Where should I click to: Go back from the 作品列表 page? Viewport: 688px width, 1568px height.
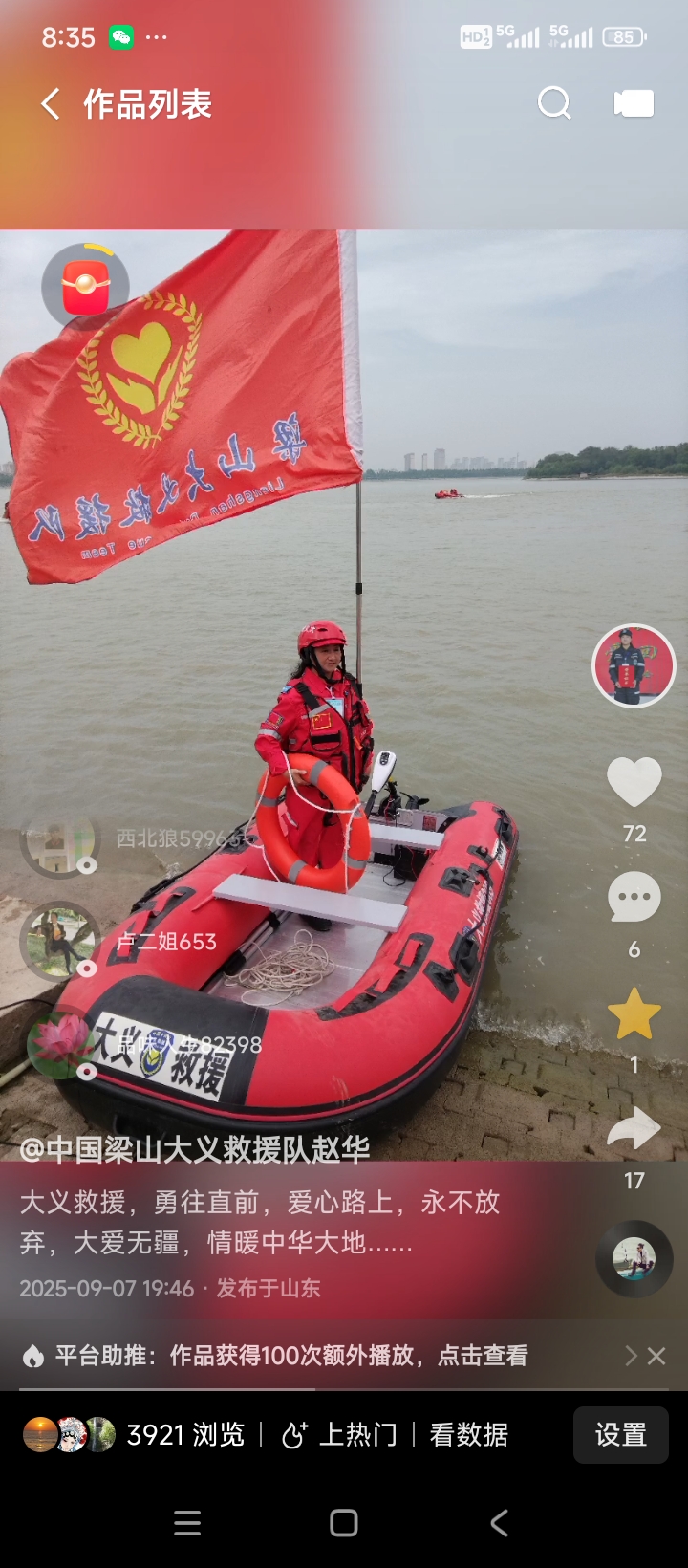51,104
